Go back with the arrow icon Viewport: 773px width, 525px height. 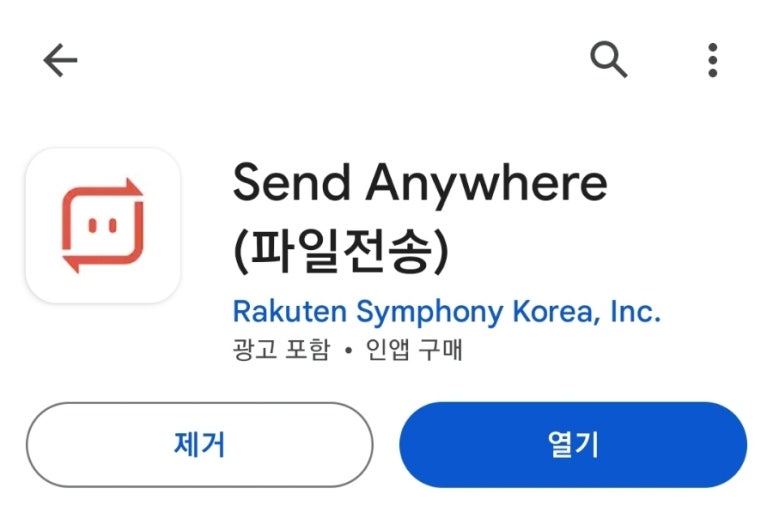60,62
